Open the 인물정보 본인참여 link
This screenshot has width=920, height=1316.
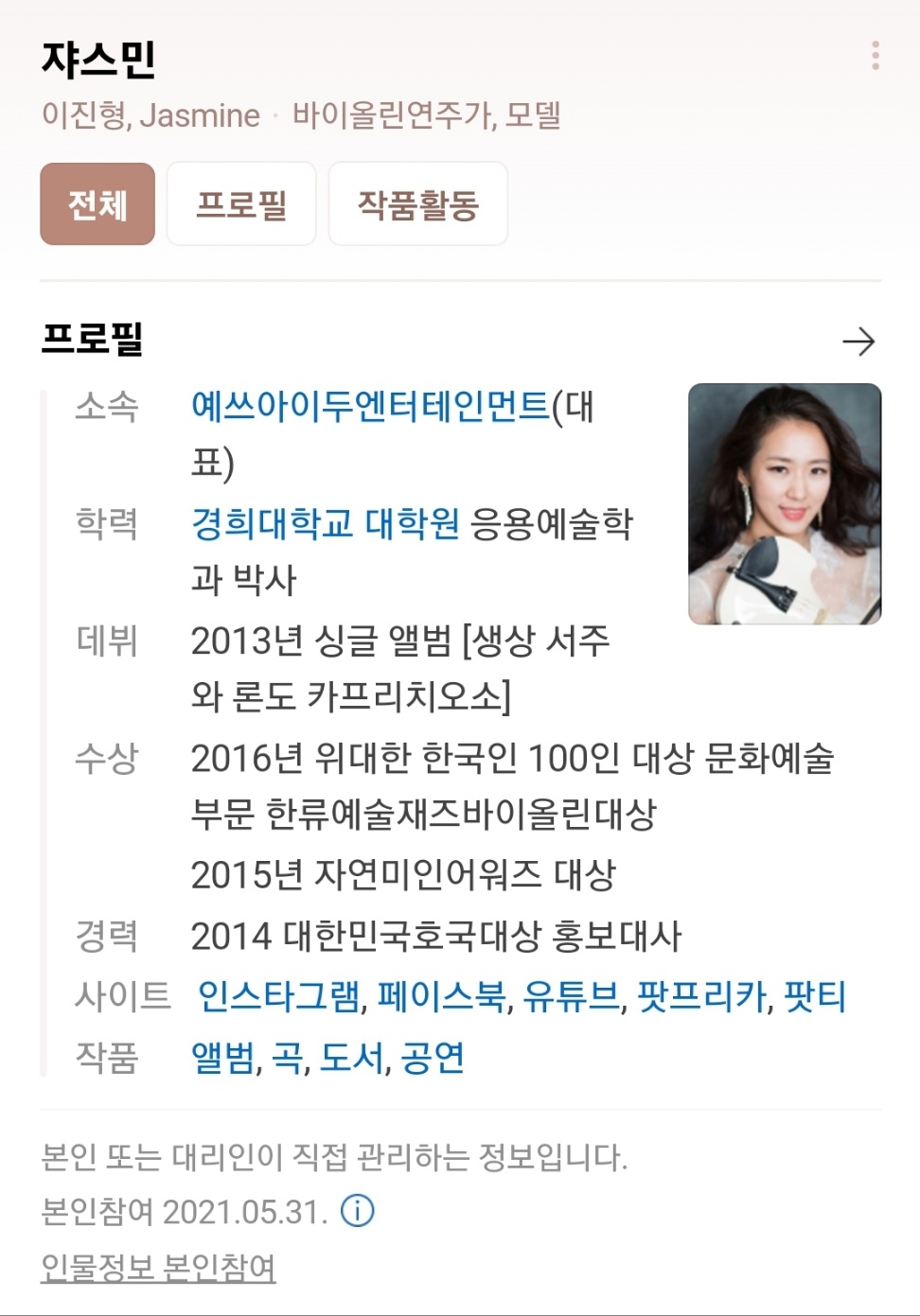[x=158, y=1267]
